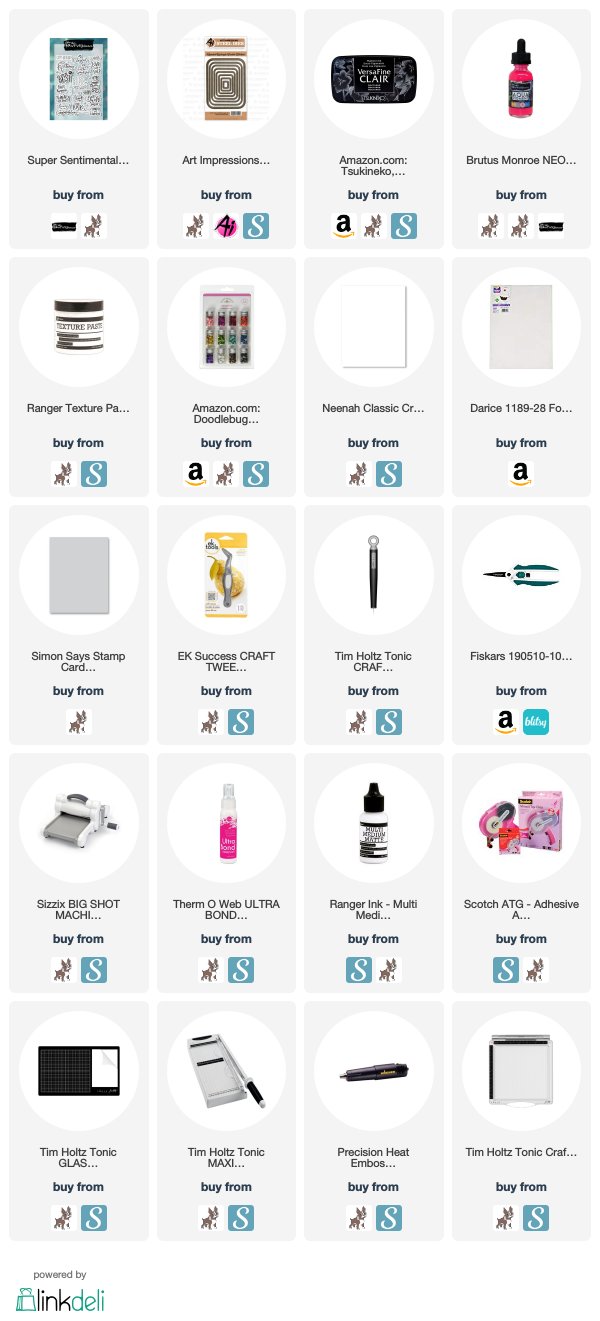600x1321 pixels.
Task: Tap the Amazon icon under Tsukineko VersaFine Clair
Action: (x=343, y=226)
